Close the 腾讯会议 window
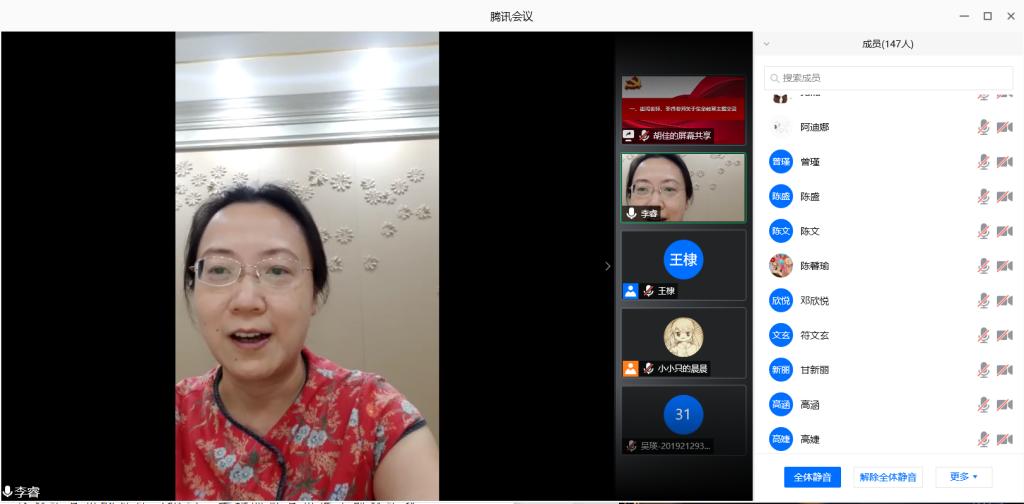 click(x=1010, y=16)
